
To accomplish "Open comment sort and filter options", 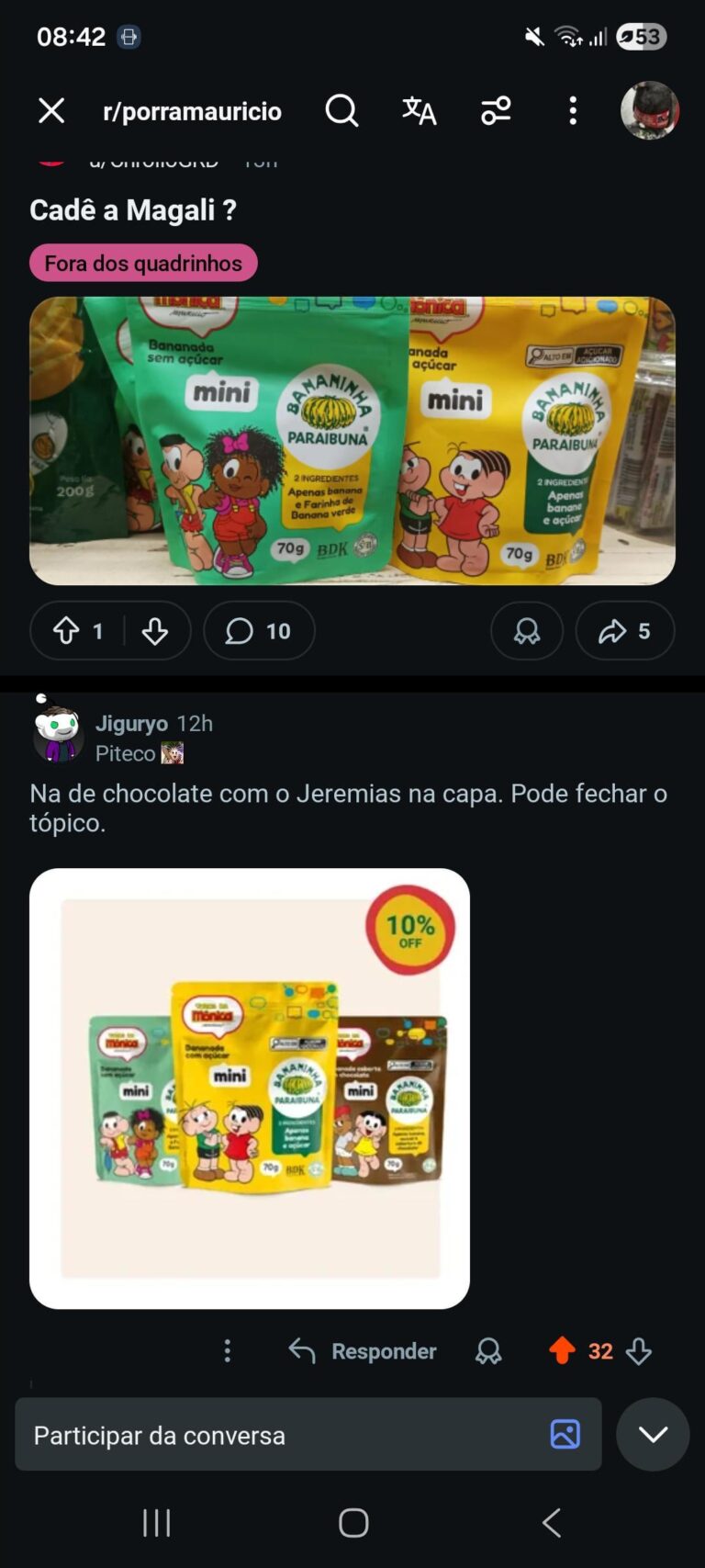I will (496, 111).
